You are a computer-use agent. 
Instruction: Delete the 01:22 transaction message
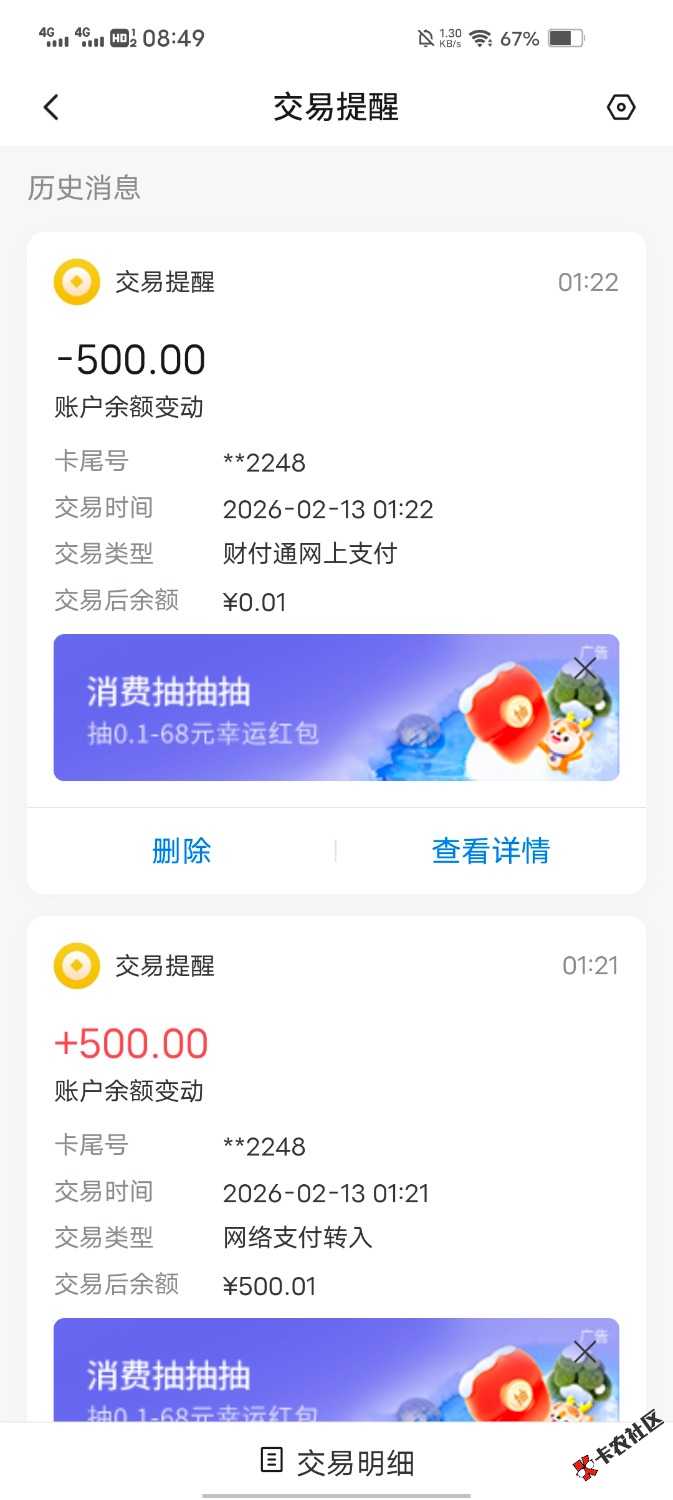[x=181, y=851]
